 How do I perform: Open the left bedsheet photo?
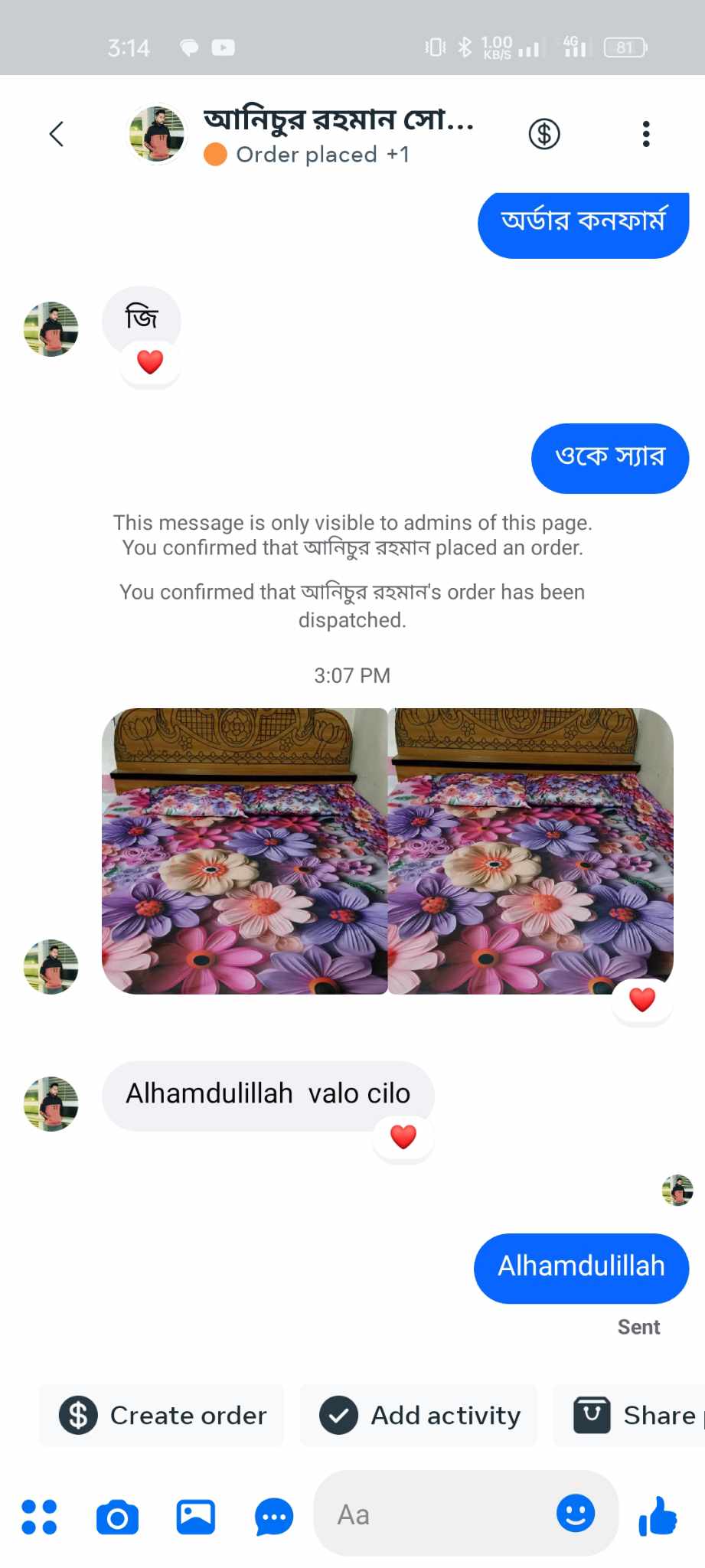245,851
